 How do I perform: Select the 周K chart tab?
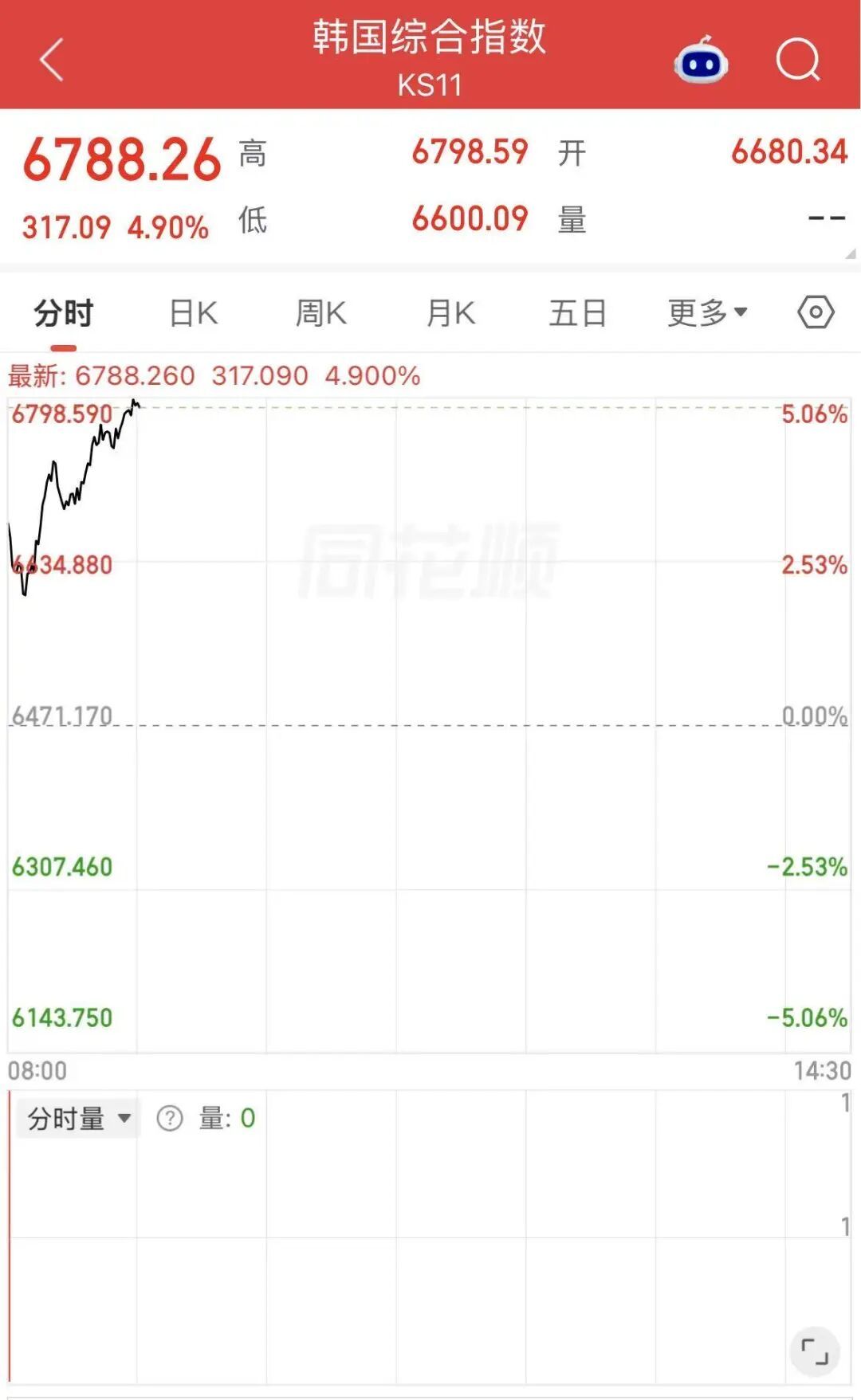[x=321, y=313]
